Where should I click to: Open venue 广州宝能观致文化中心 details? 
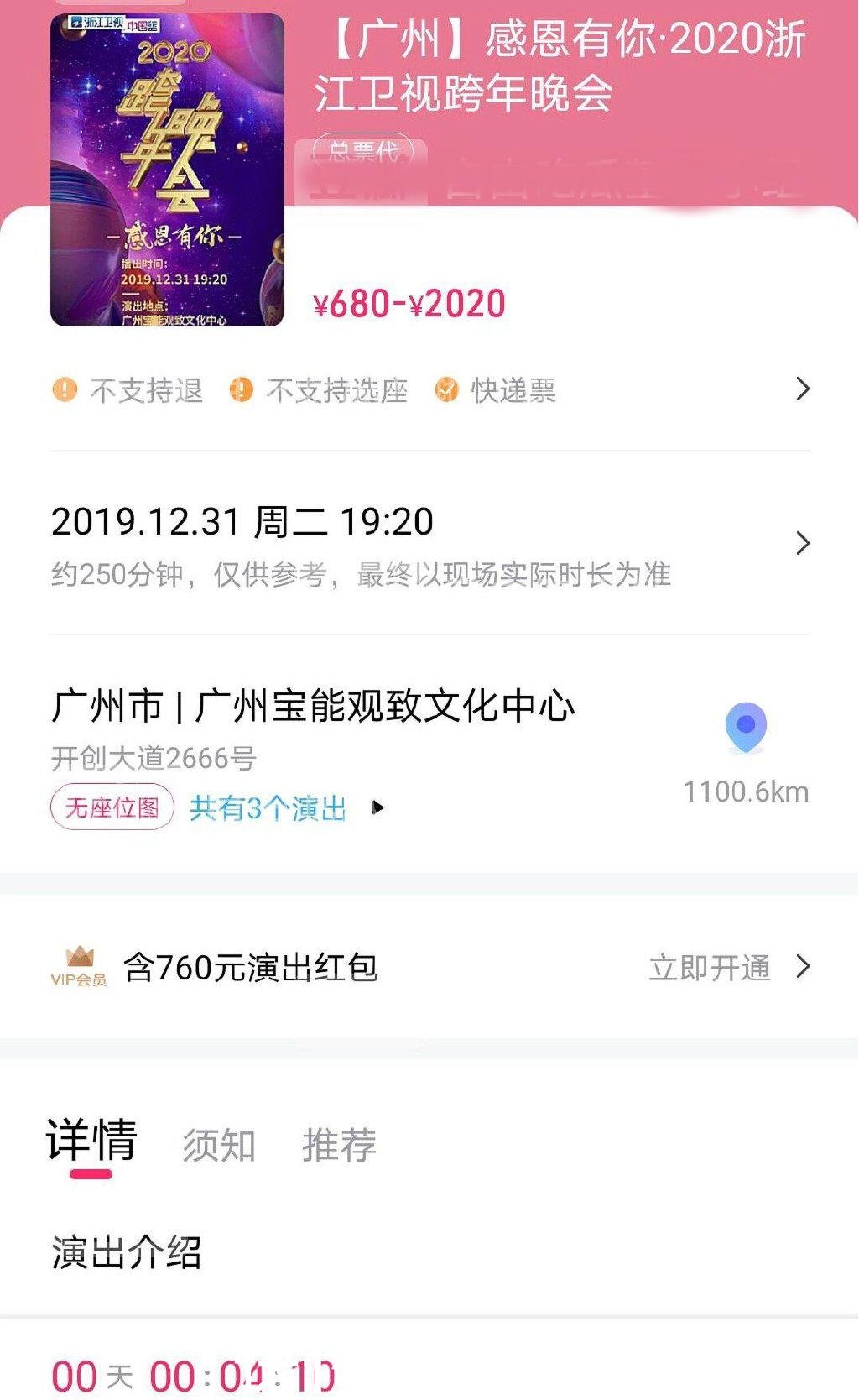pos(313,706)
